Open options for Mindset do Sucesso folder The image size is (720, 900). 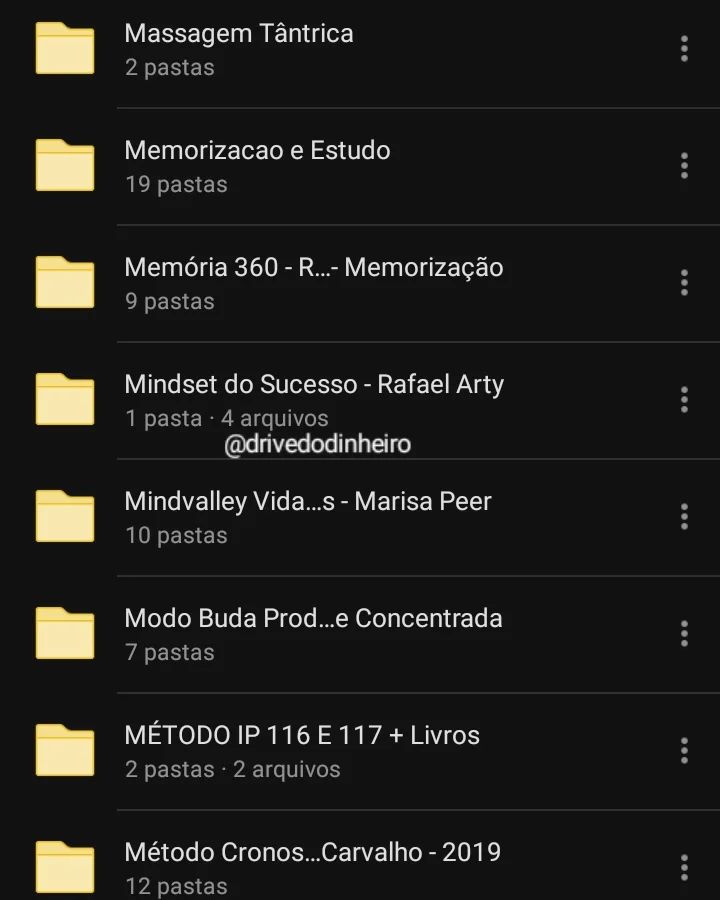[x=684, y=400]
